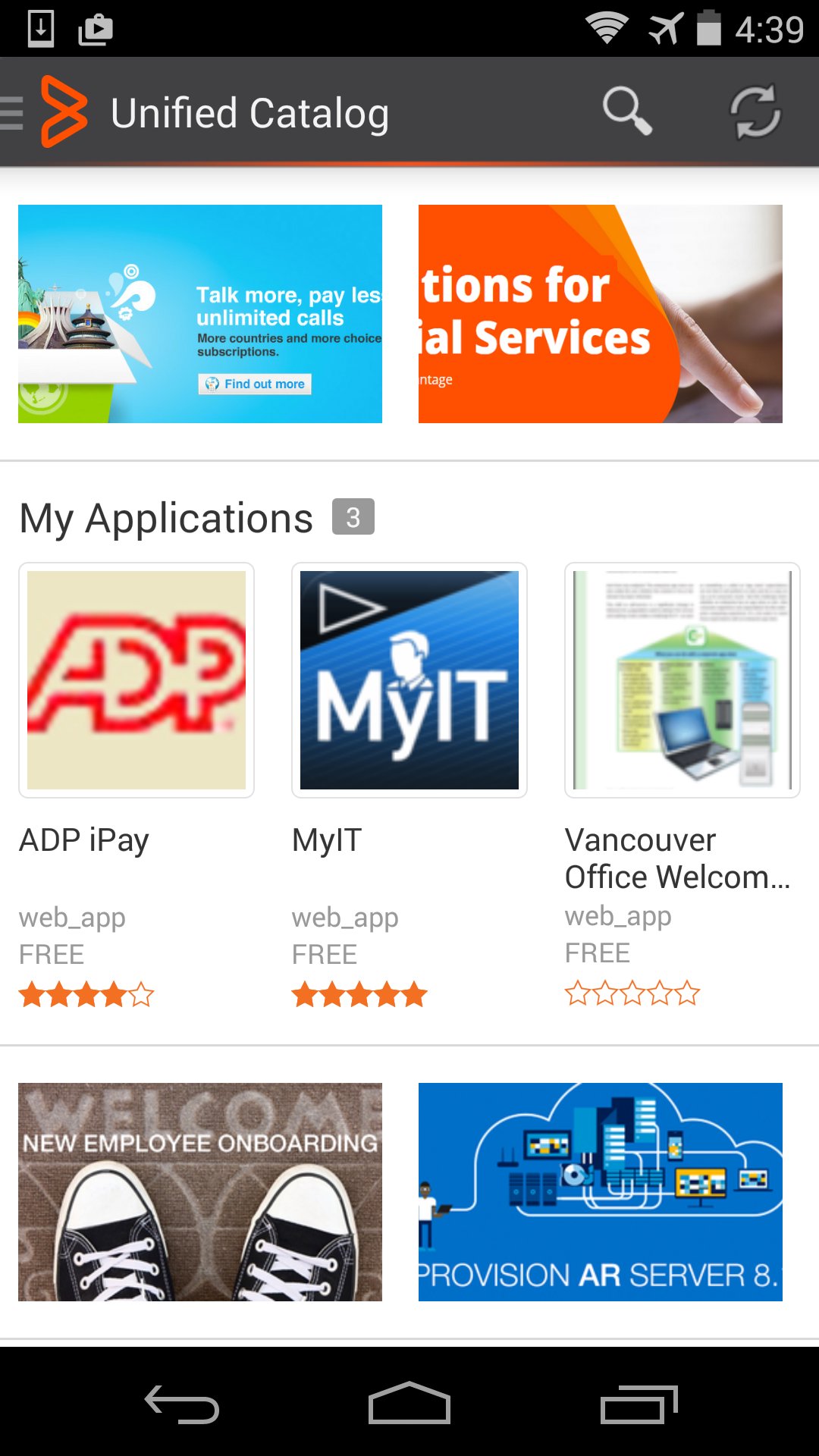Tap the five-star rating under MyIT
This screenshot has height=1456, width=819.
(359, 993)
